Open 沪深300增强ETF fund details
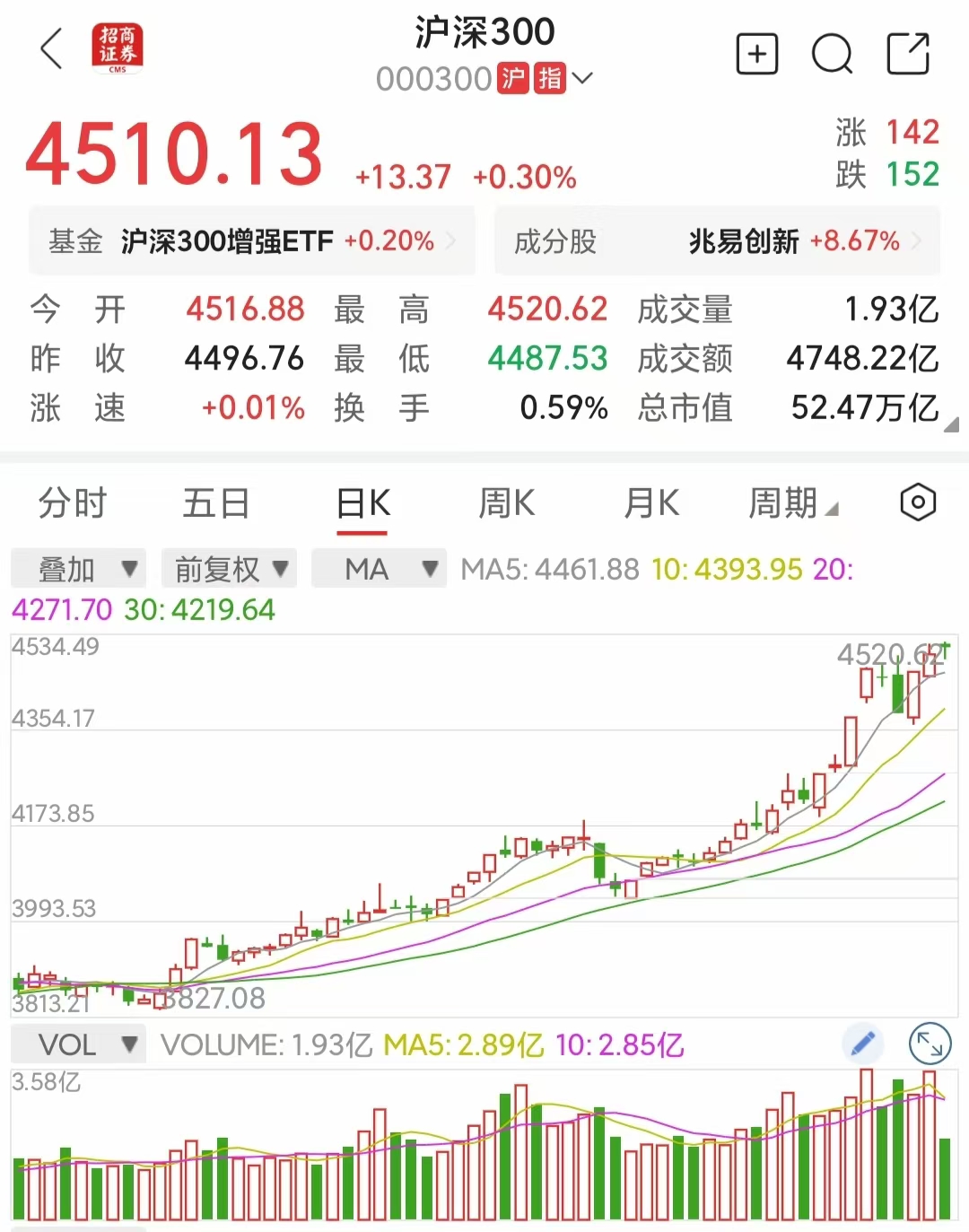Viewport: 969px width, 1232px height. pos(252,241)
